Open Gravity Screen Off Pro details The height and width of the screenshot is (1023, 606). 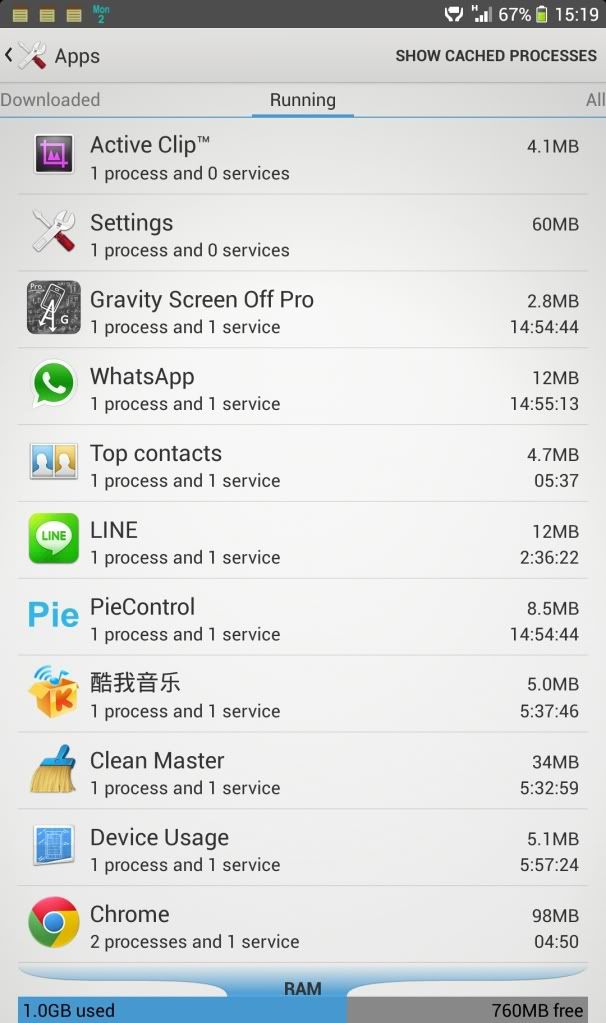pos(302,312)
